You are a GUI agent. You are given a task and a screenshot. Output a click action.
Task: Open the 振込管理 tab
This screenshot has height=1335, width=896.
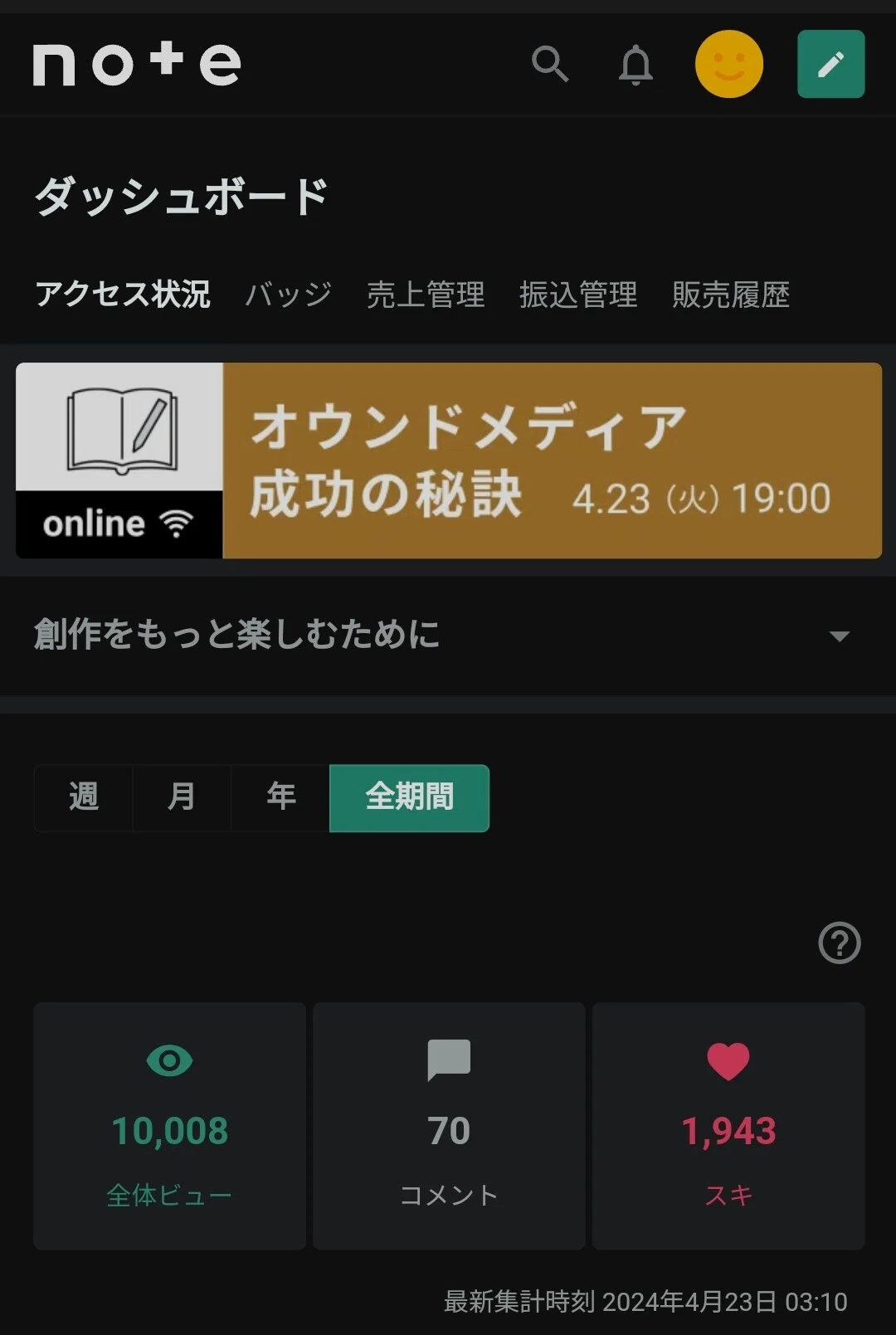(x=578, y=295)
